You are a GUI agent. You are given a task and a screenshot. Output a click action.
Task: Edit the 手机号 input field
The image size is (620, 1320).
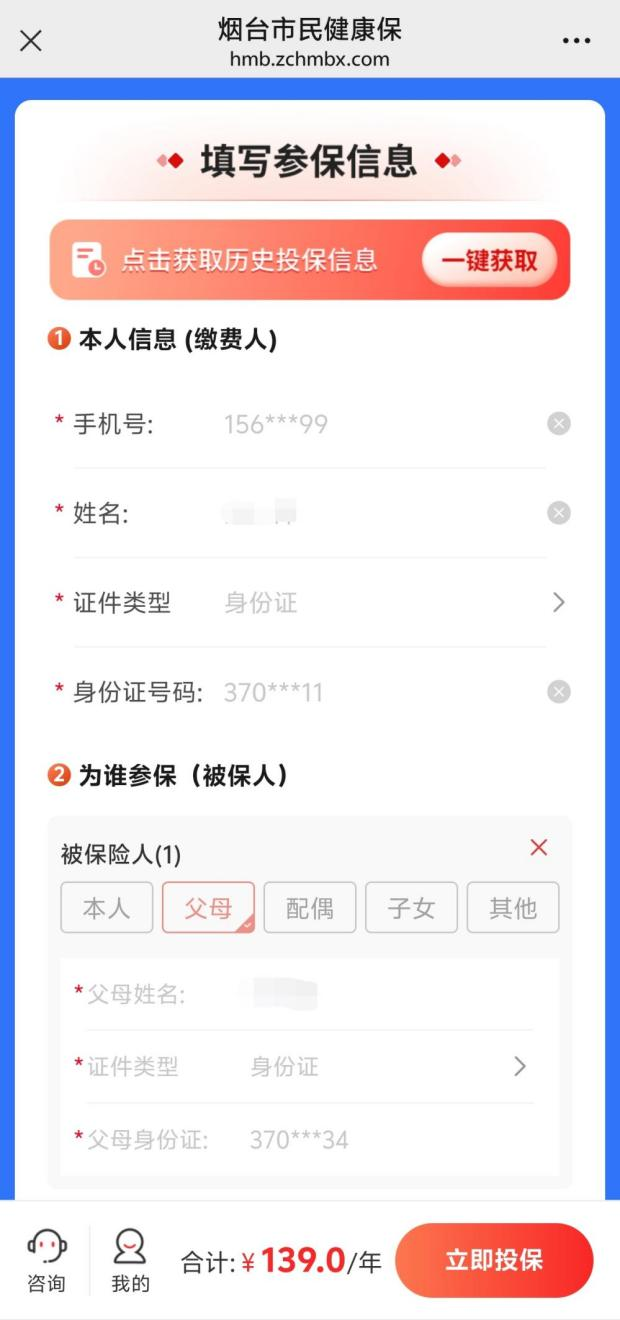(380, 424)
